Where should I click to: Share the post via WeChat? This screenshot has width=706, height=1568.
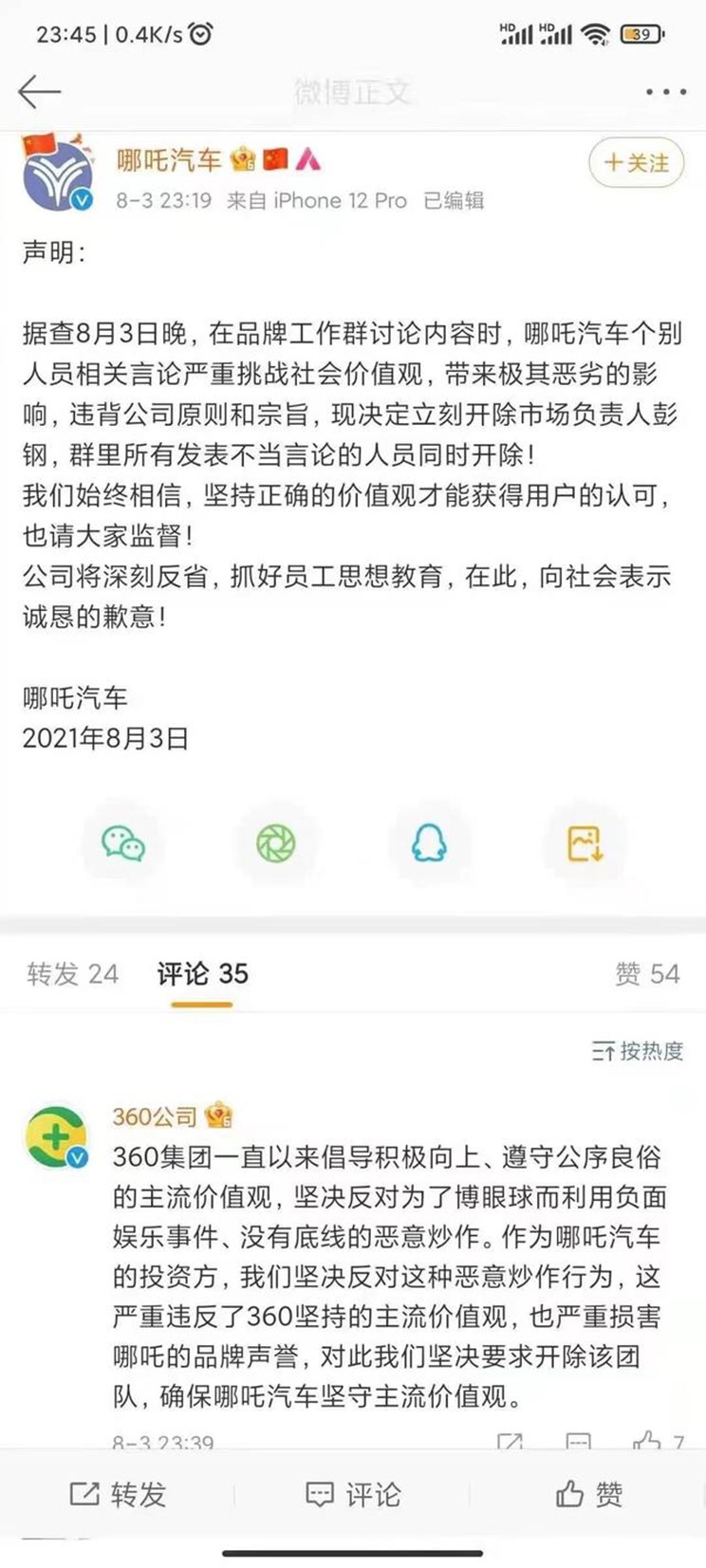[x=124, y=842]
